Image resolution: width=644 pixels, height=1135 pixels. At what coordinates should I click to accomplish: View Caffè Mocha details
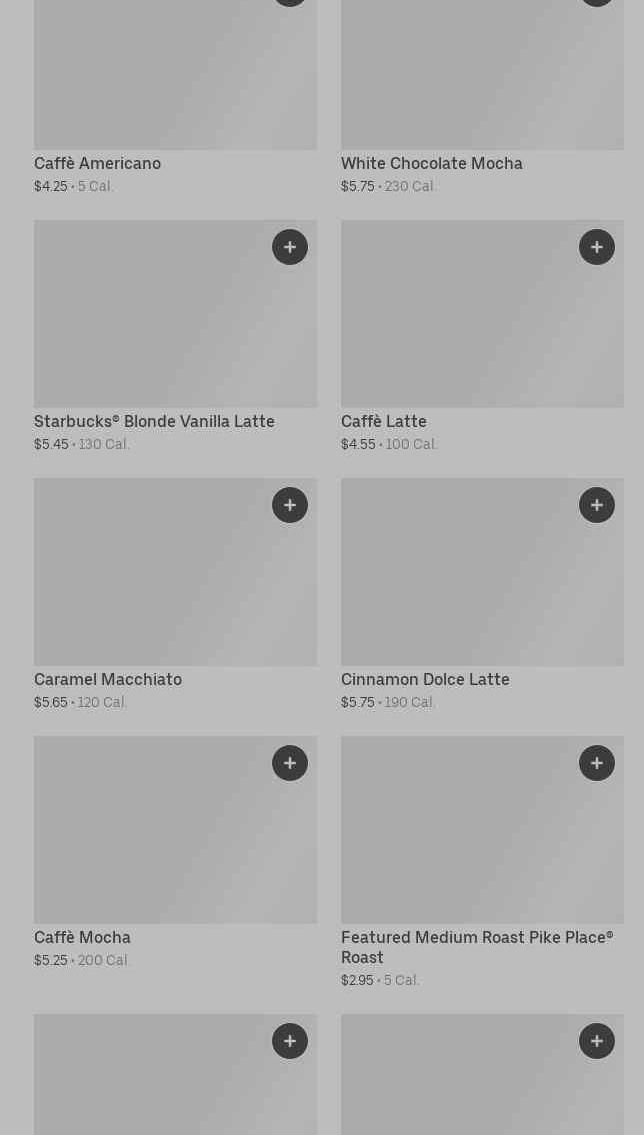[x=82, y=938]
